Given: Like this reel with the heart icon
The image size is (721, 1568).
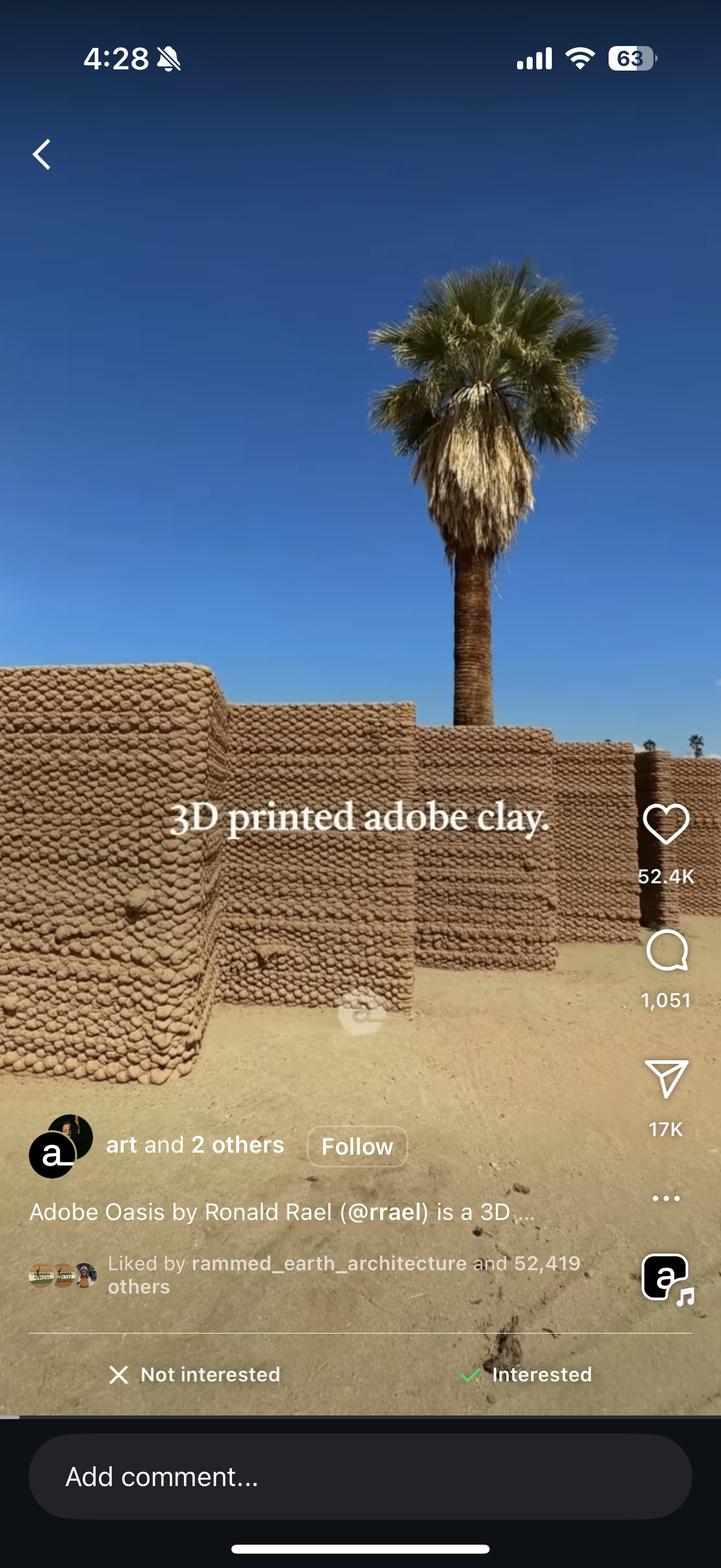Looking at the screenshot, I should (x=665, y=823).
